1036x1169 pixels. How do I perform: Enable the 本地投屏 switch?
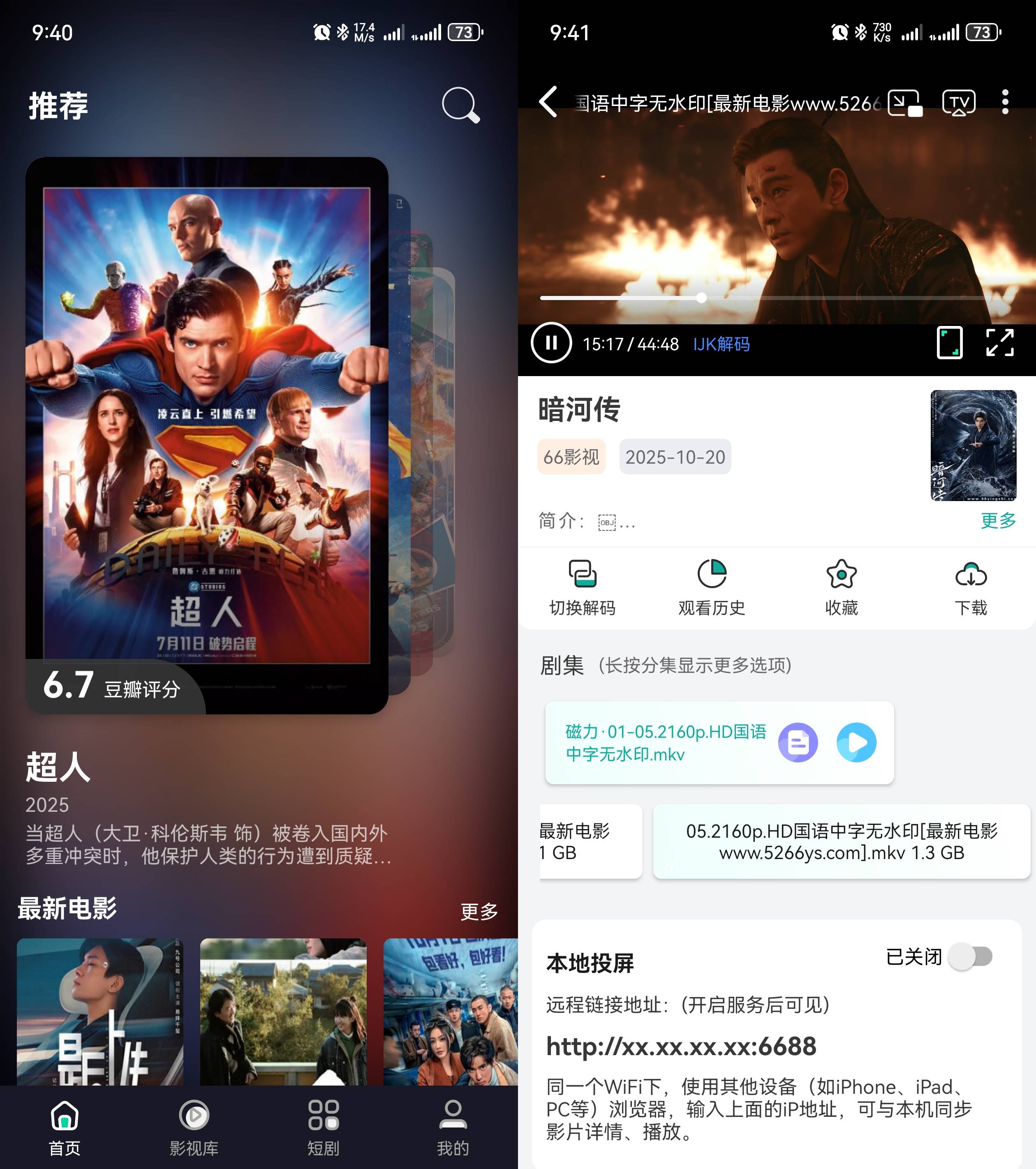coord(970,957)
